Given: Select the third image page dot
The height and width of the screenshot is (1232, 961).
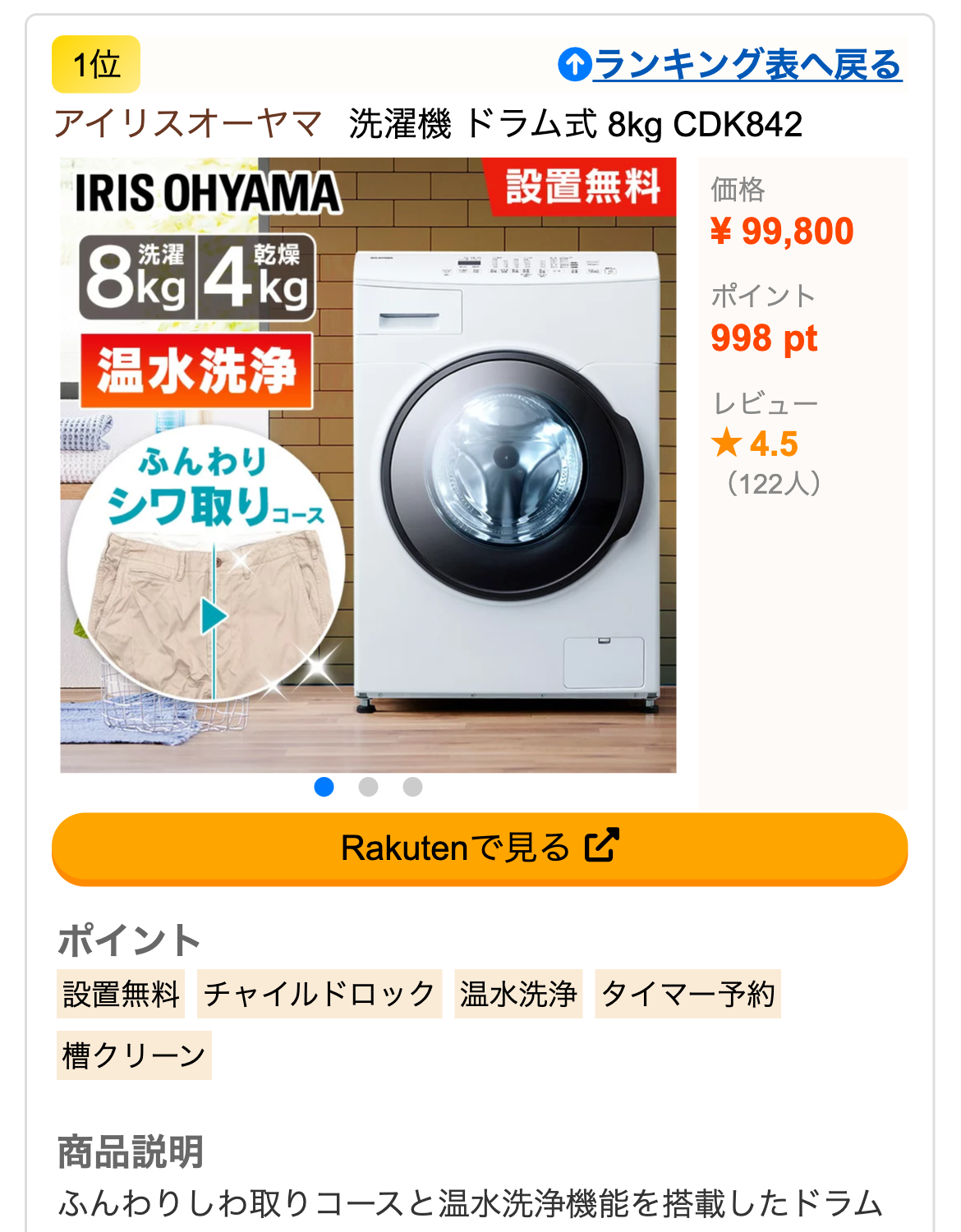Looking at the screenshot, I should pos(413,787).
